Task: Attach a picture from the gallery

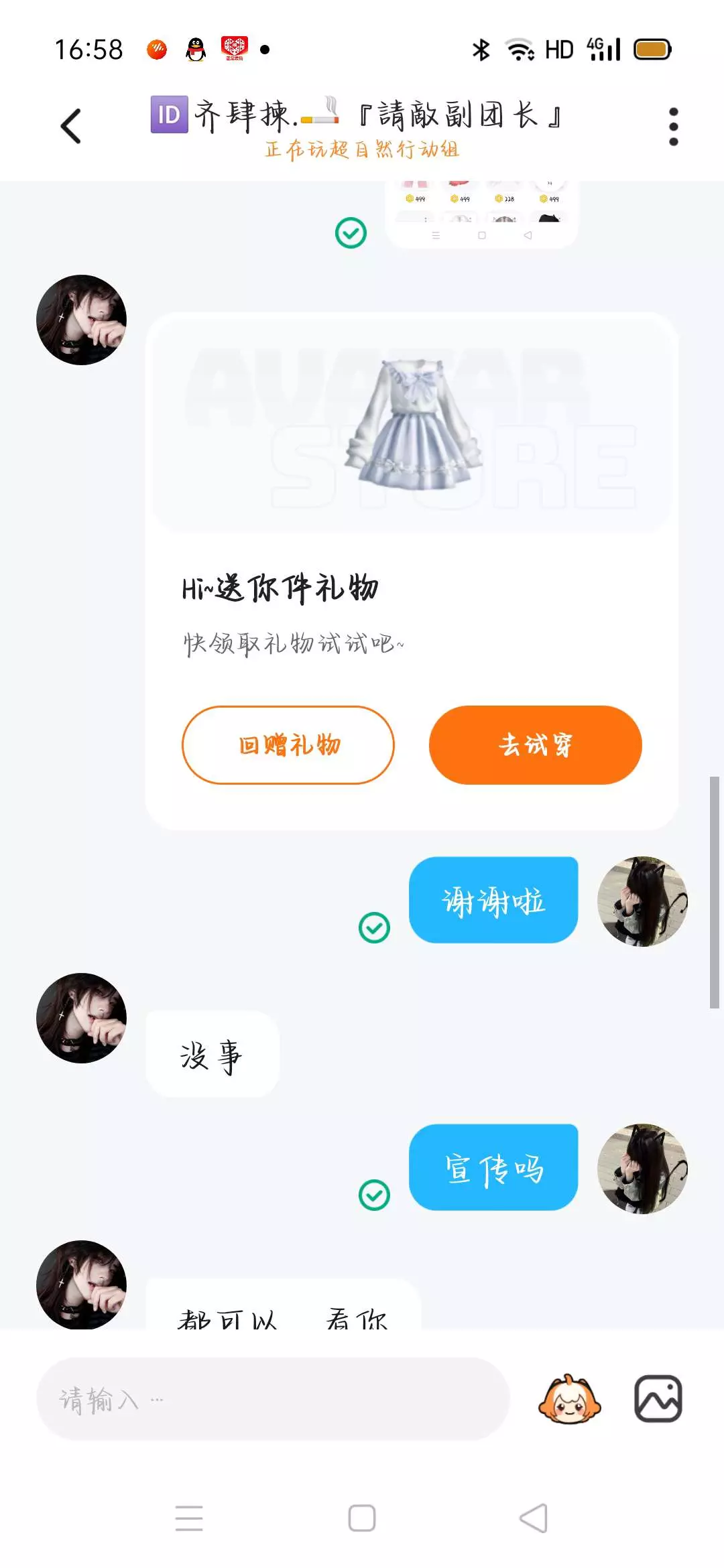Action: click(658, 1399)
